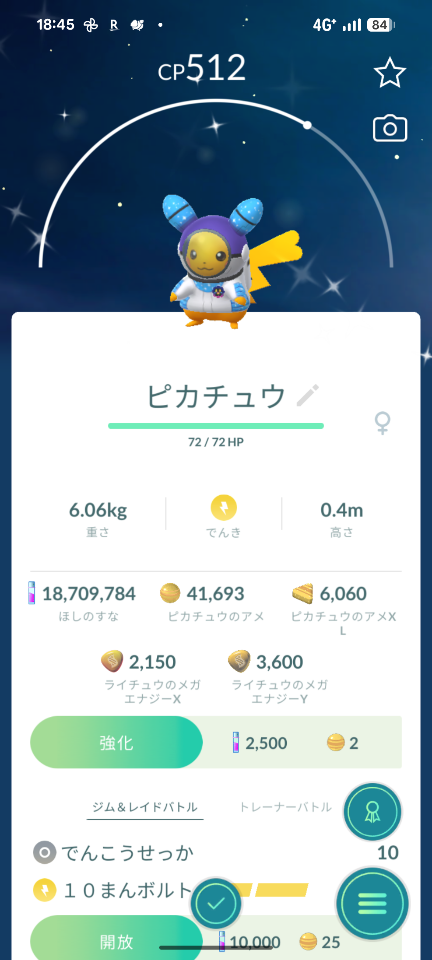Tap the round checkmark button

[216, 903]
